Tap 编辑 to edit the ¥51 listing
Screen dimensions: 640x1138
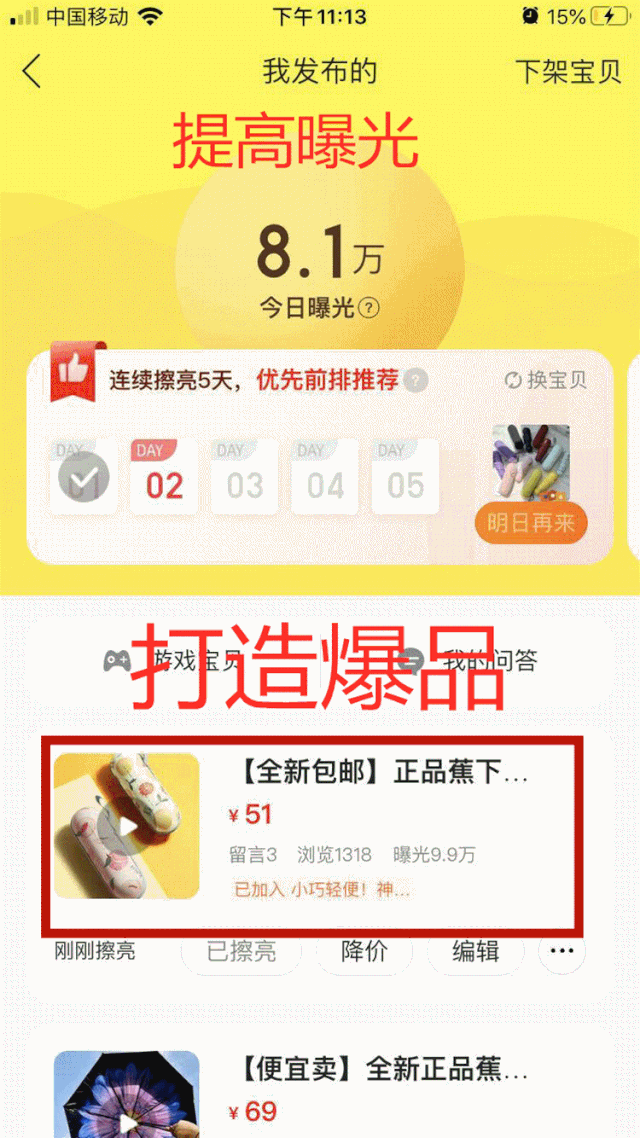pos(475,951)
